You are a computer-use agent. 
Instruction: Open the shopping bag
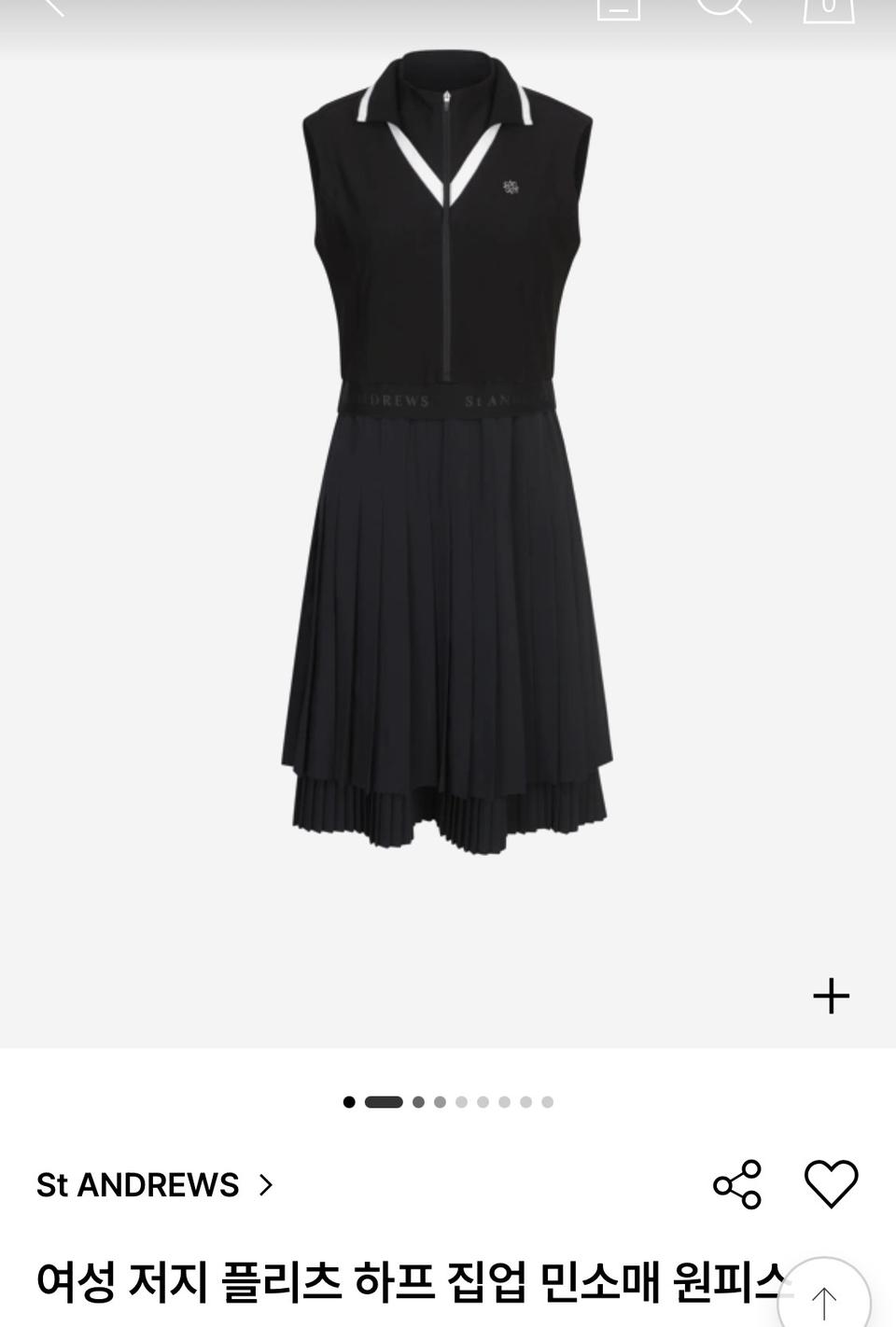click(x=828, y=7)
